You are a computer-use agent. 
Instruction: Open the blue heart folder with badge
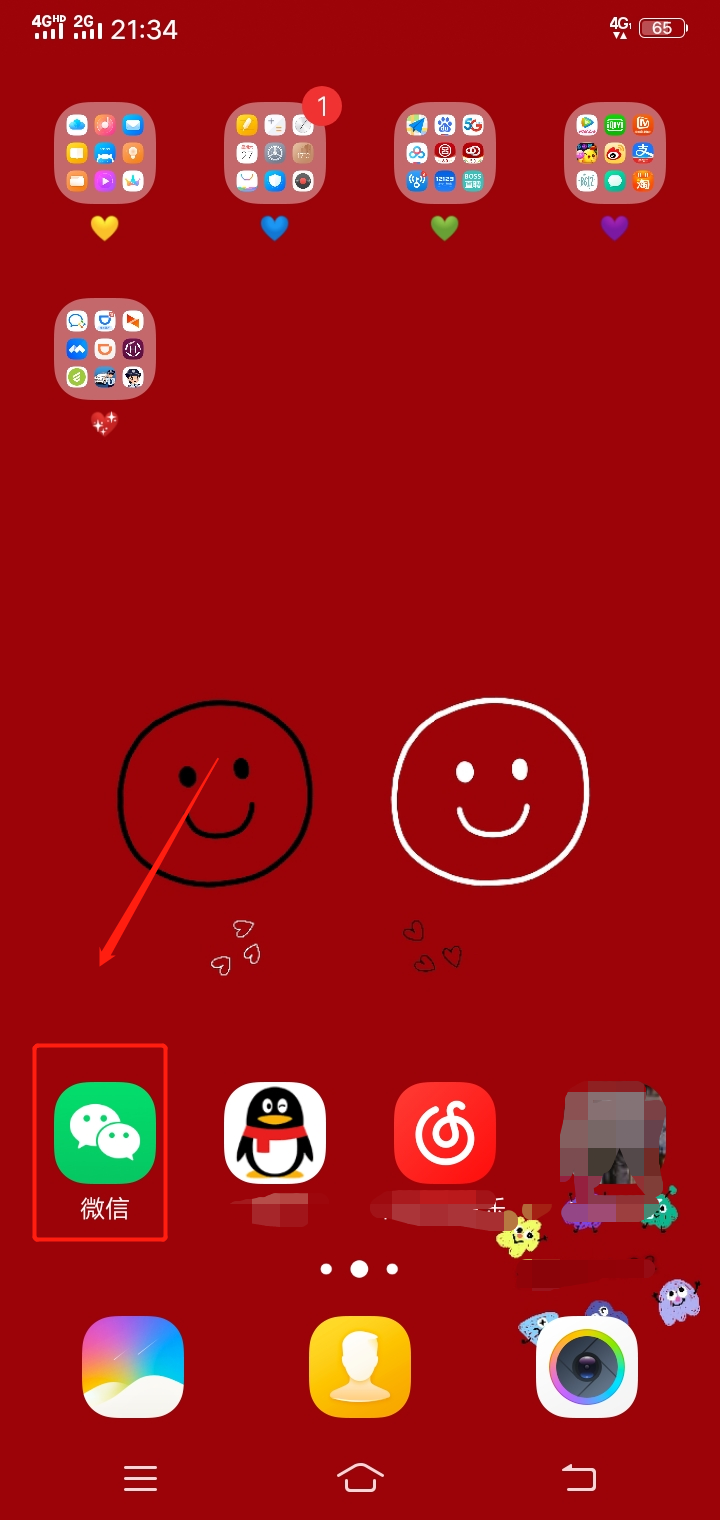pyautogui.click(x=275, y=153)
